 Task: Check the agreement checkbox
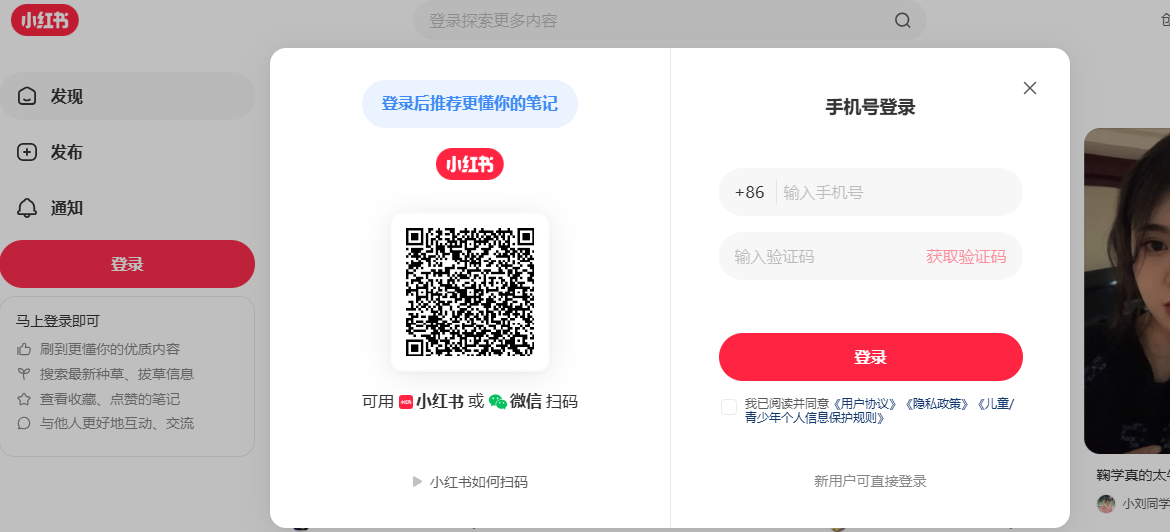point(729,407)
